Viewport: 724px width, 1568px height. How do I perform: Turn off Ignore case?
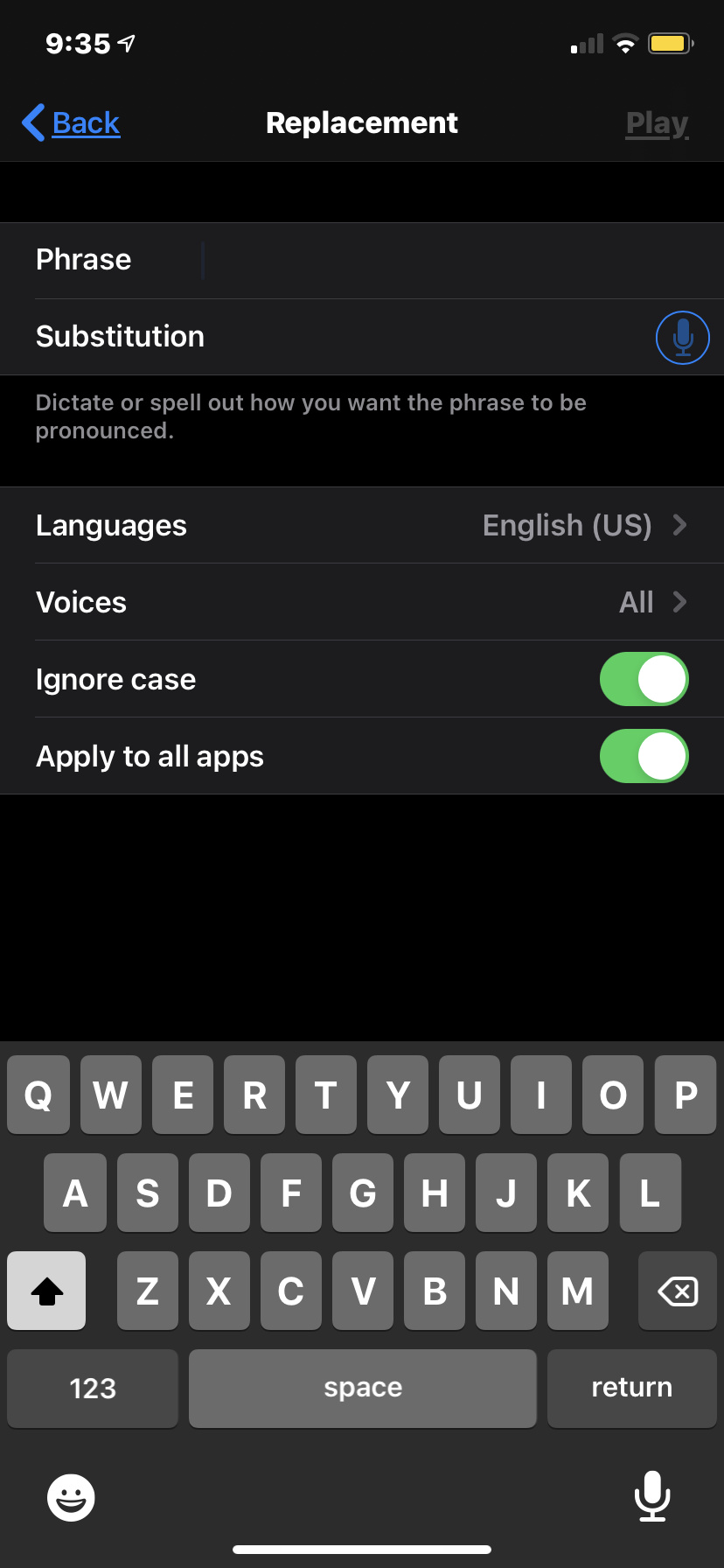[x=644, y=679]
